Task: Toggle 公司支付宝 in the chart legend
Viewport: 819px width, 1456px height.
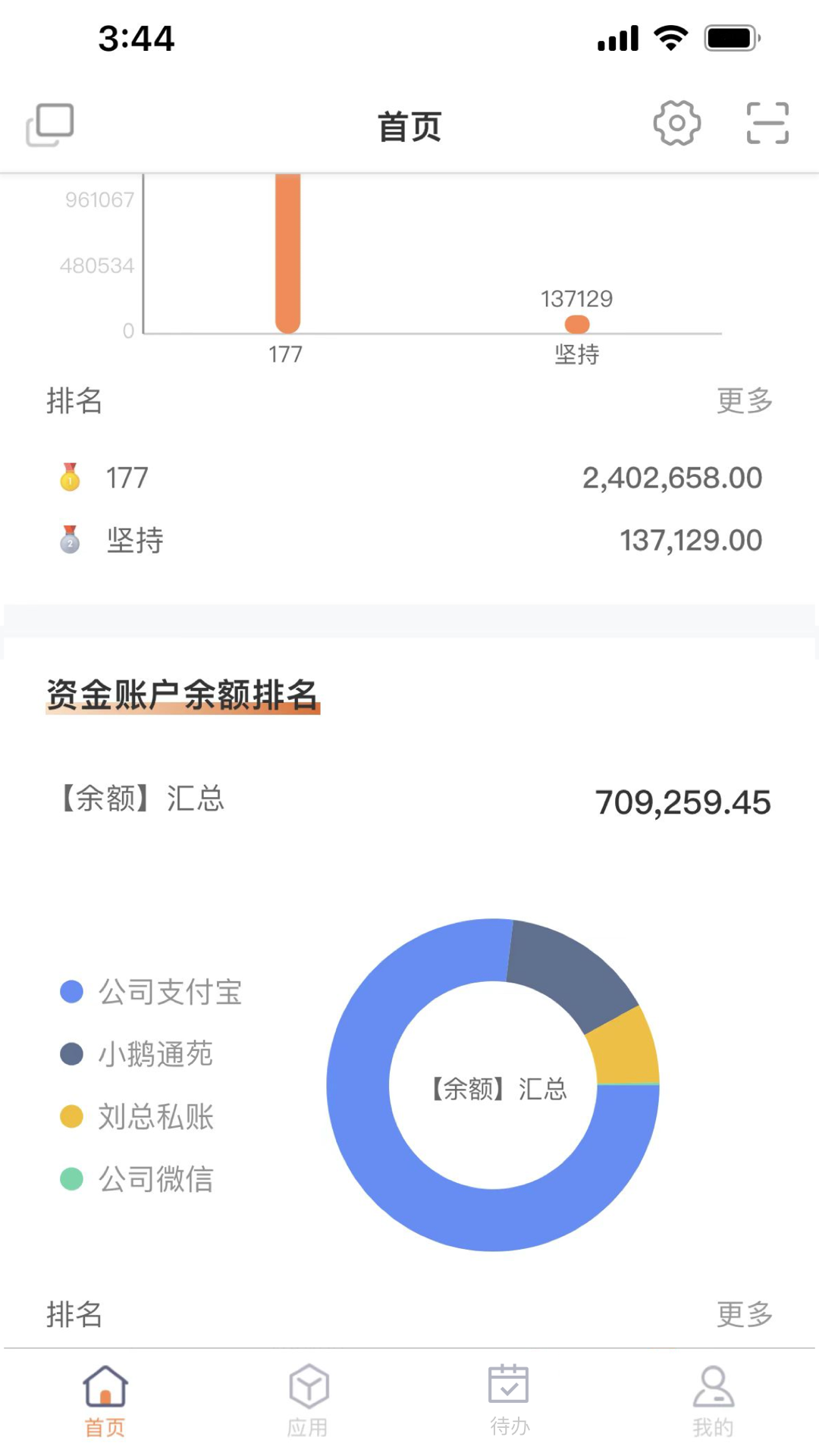Action: pyautogui.click(x=152, y=992)
